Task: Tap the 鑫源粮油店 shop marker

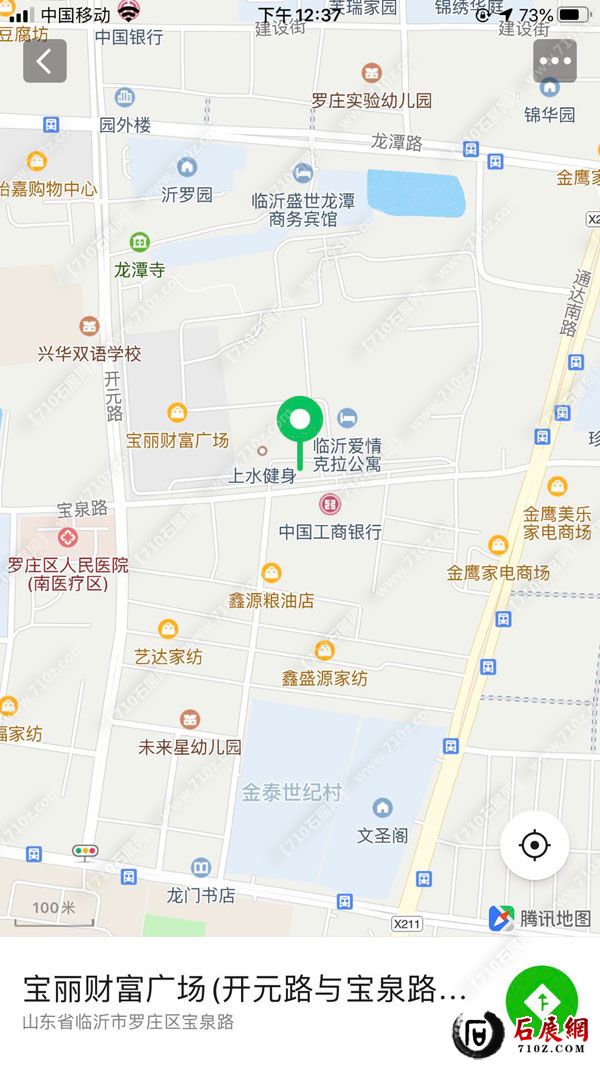Action: 271,574
